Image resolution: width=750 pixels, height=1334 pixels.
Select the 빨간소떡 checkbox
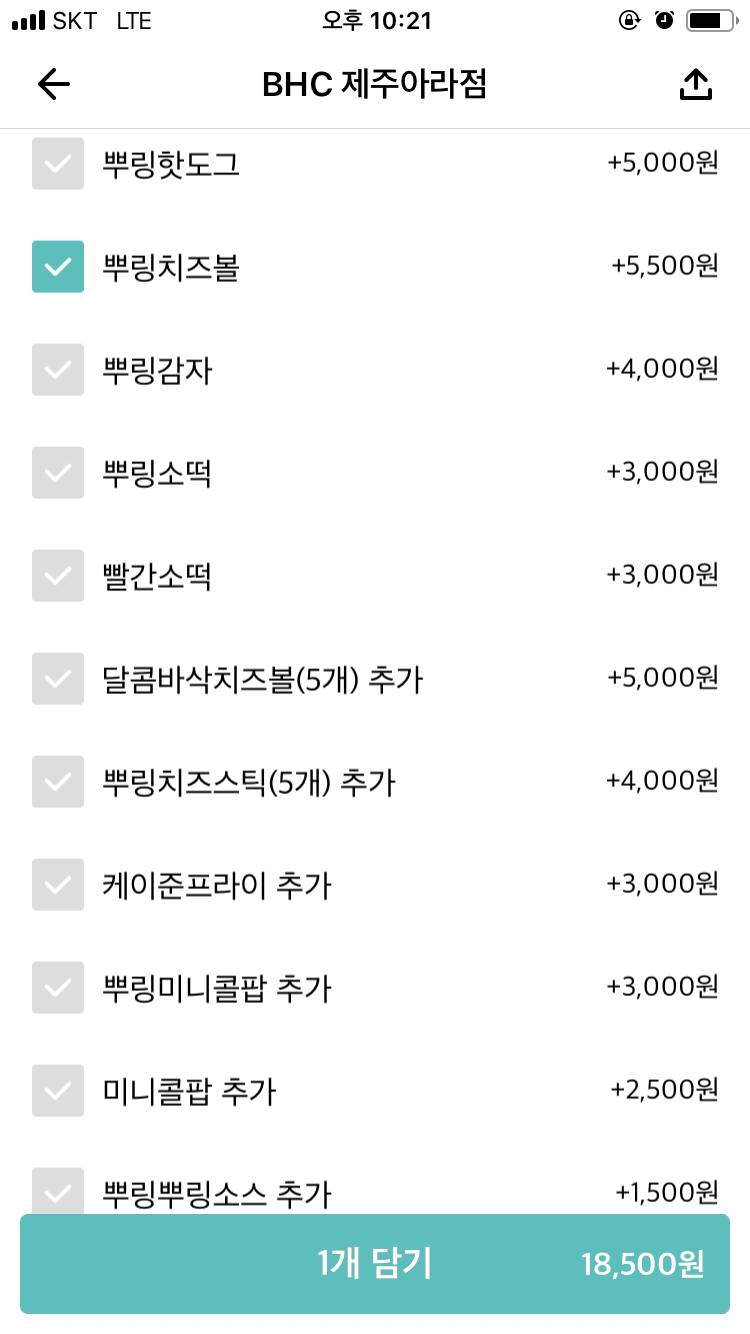coord(57,575)
